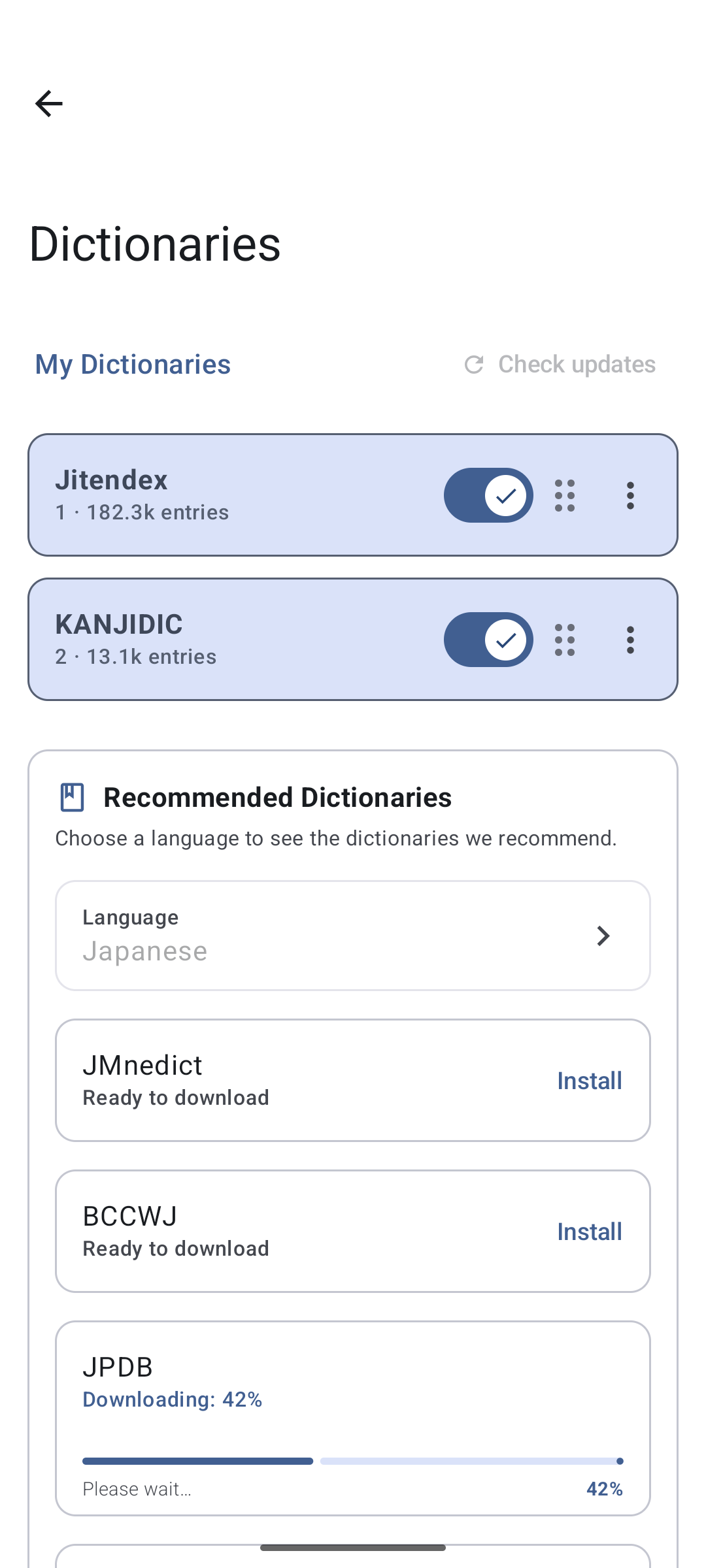The image size is (706, 1568).
Task: Grab the Jitendex drag handle
Action: click(565, 495)
